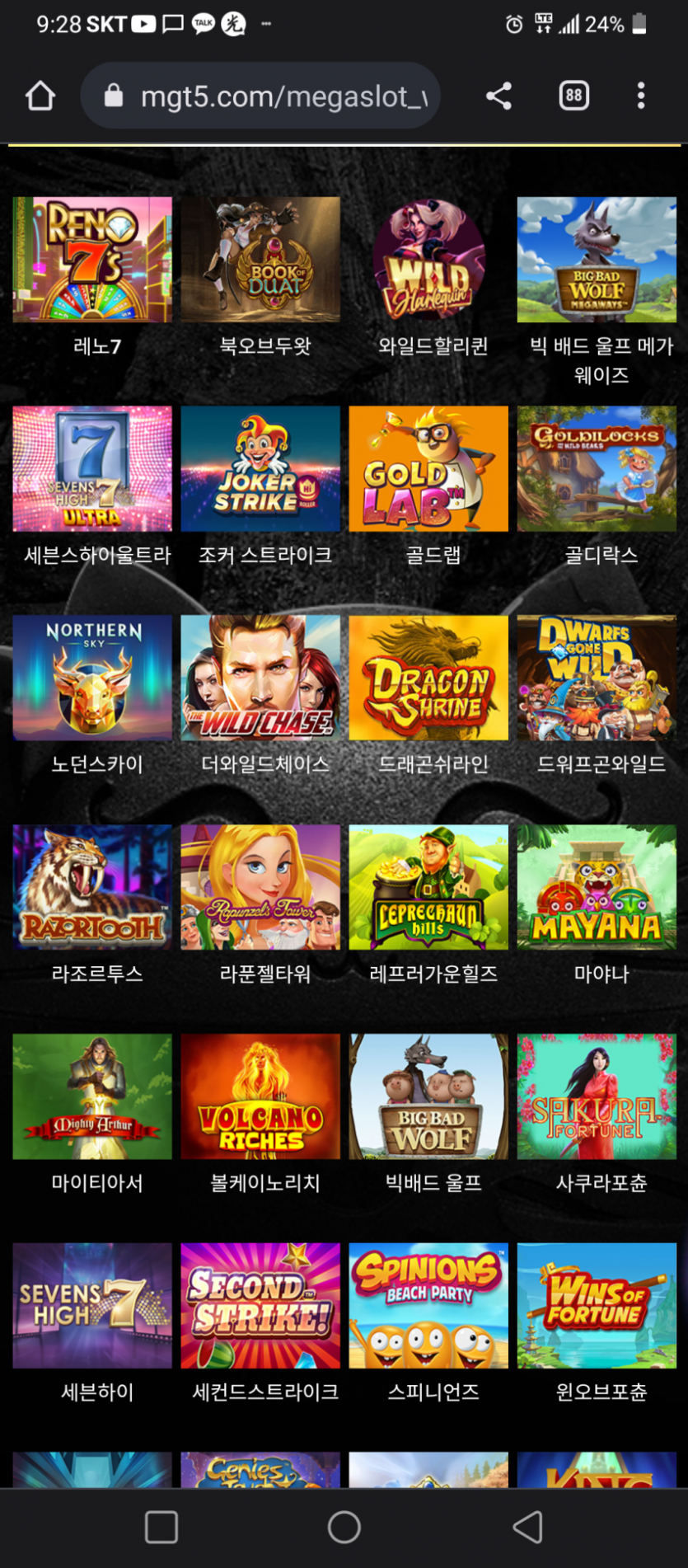This screenshot has width=688, height=1568.
Task: Choose the Gold Lab slot
Action: (x=428, y=468)
